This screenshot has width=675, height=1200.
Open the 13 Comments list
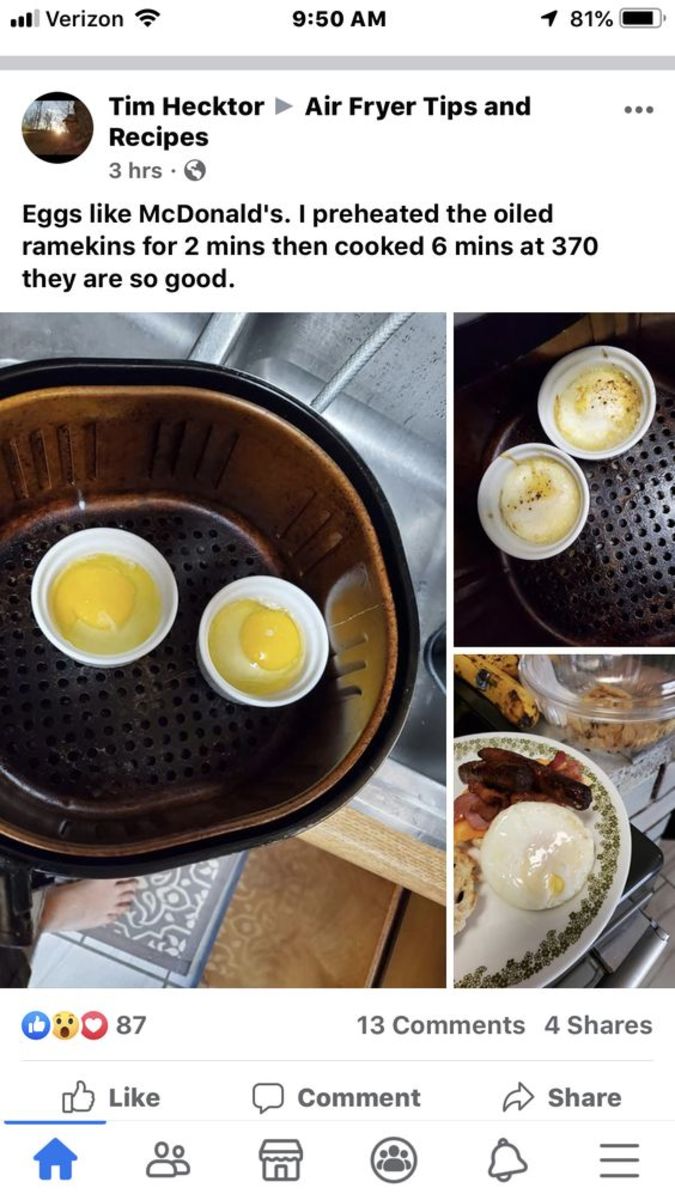[x=440, y=1025]
